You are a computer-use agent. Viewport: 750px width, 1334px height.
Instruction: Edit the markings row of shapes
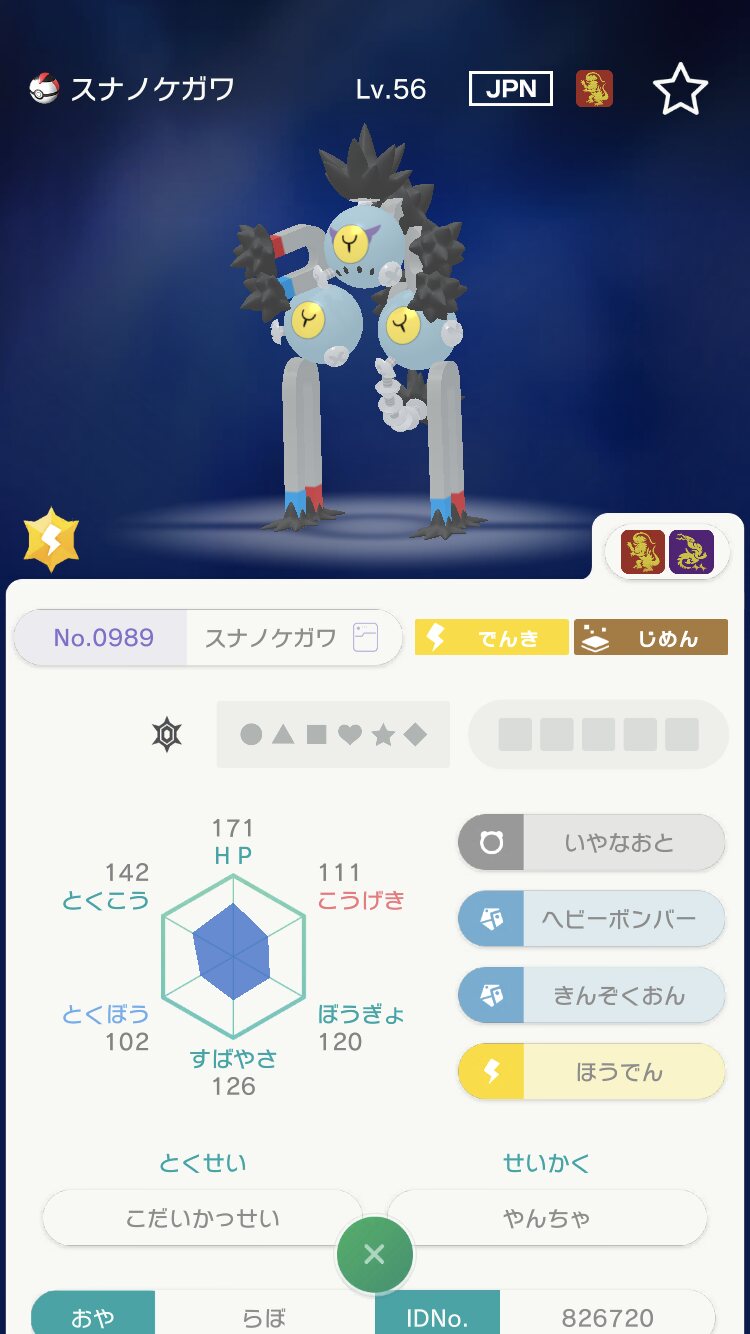click(x=333, y=735)
